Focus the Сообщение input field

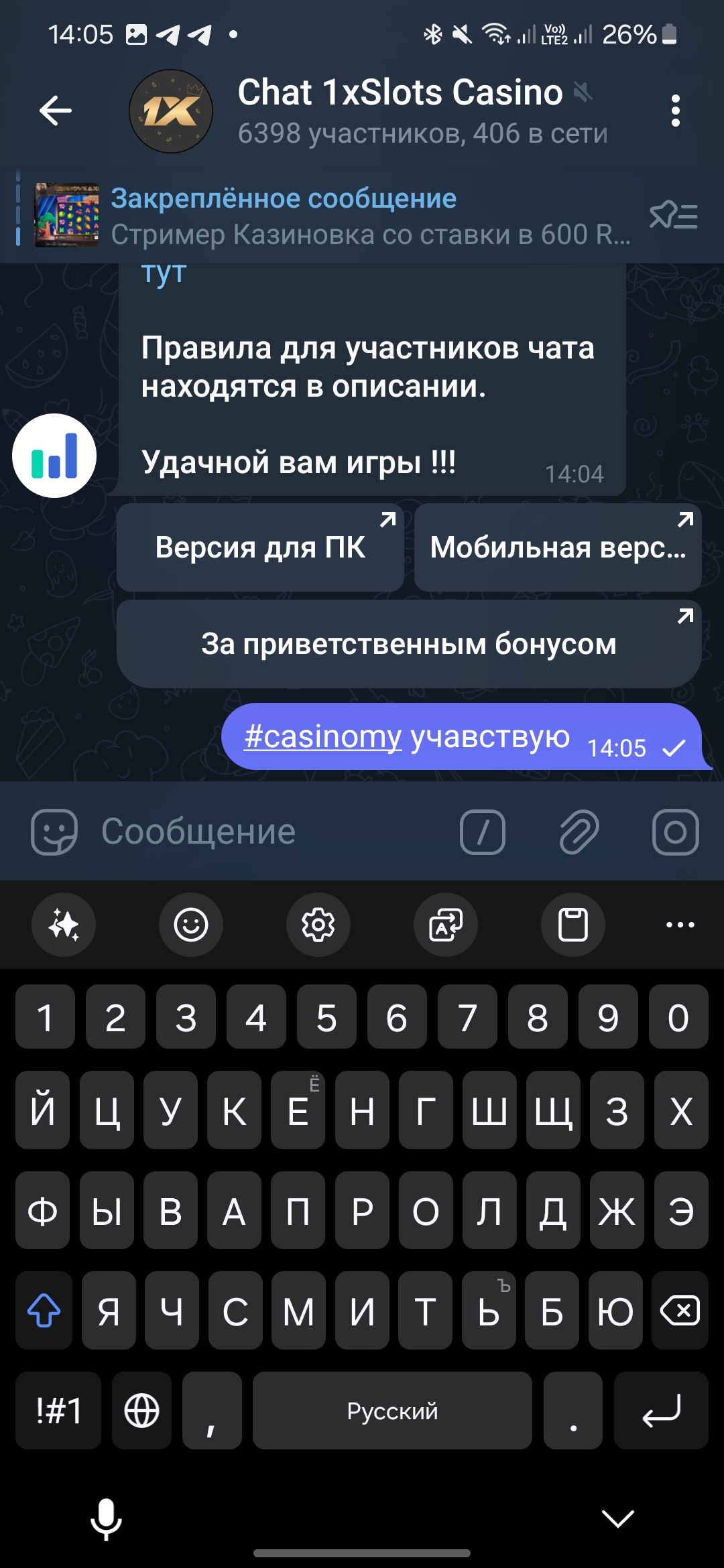click(x=268, y=832)
